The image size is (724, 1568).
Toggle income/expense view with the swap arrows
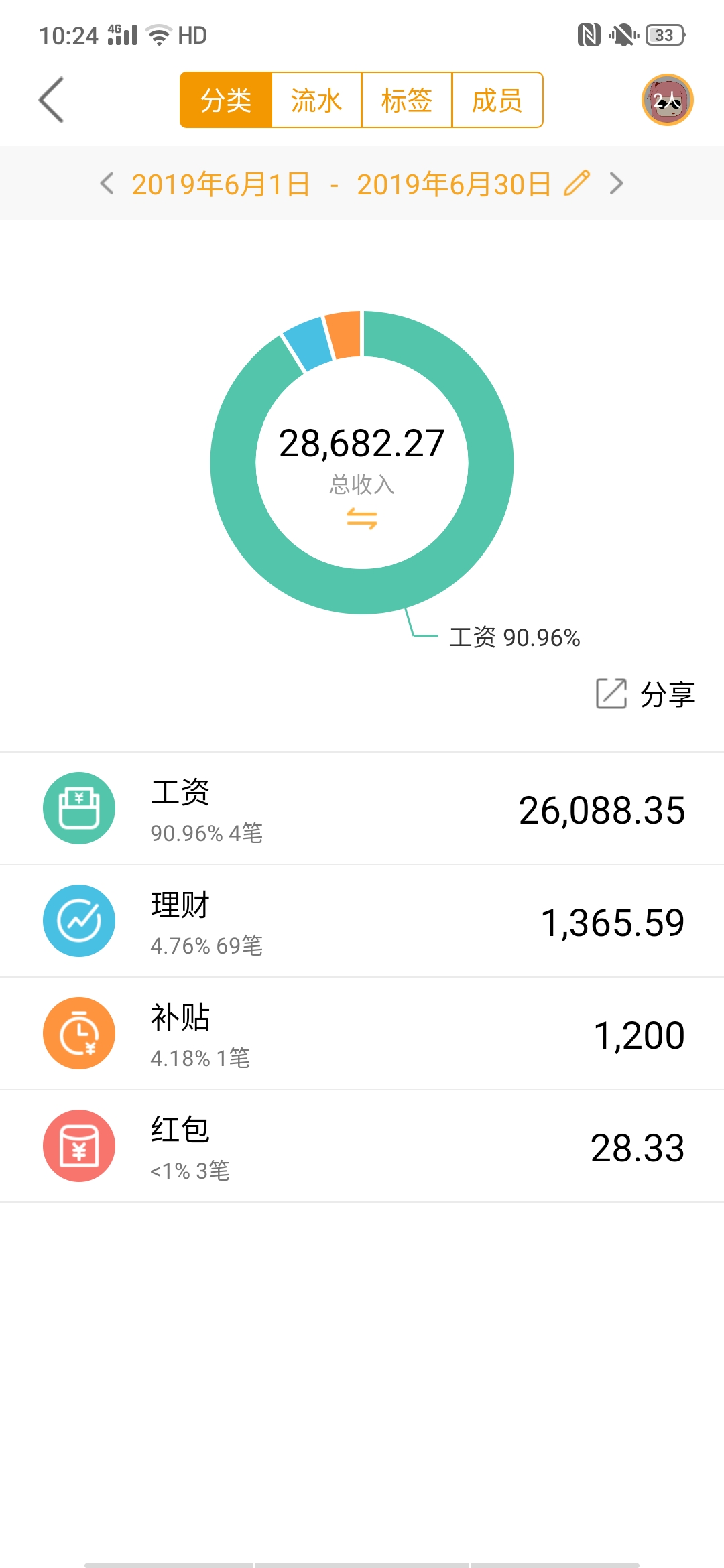[x=362, y=519]
